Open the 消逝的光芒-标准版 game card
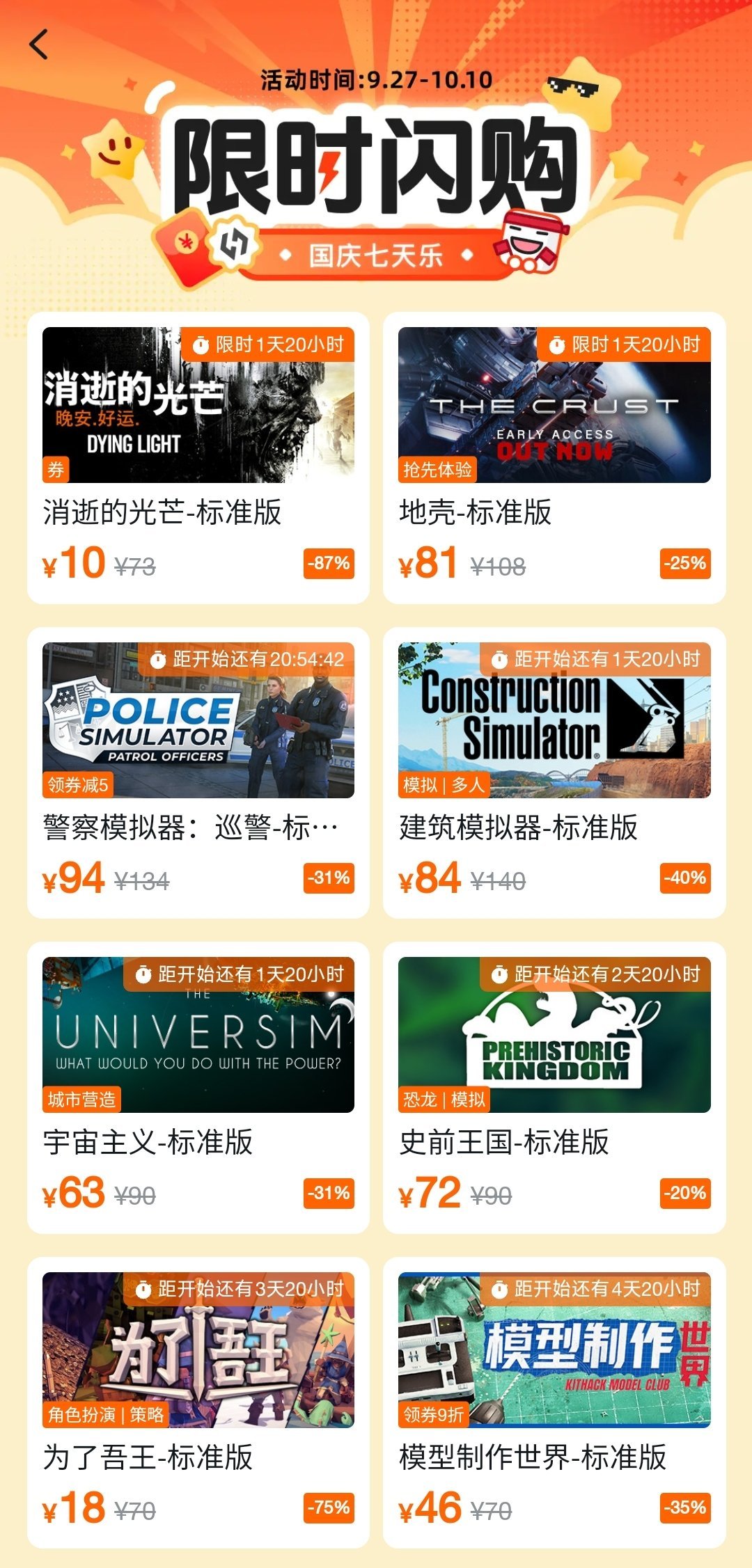The image size is (752, 1568). pyautogui.click(x=198, y=458)
